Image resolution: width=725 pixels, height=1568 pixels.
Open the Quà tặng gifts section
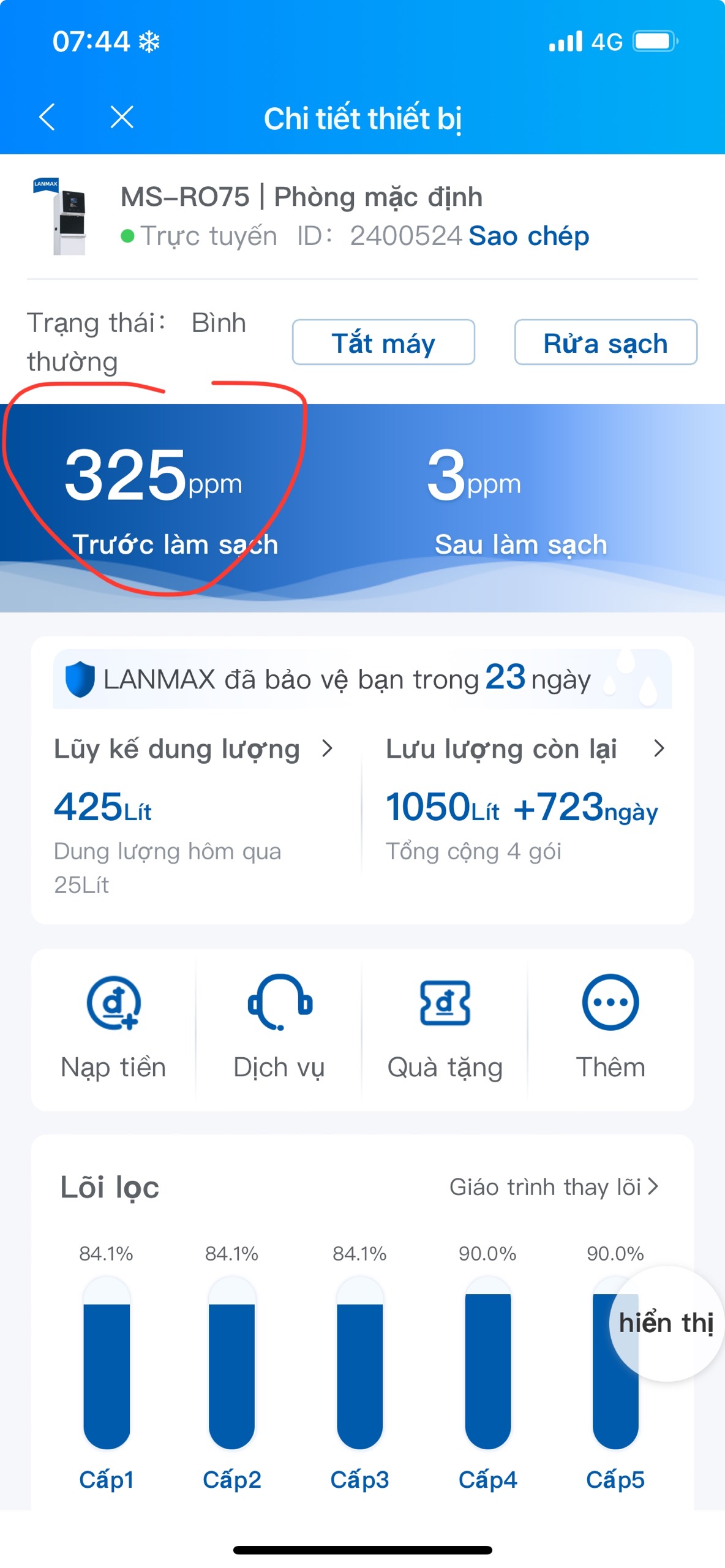445,1027
